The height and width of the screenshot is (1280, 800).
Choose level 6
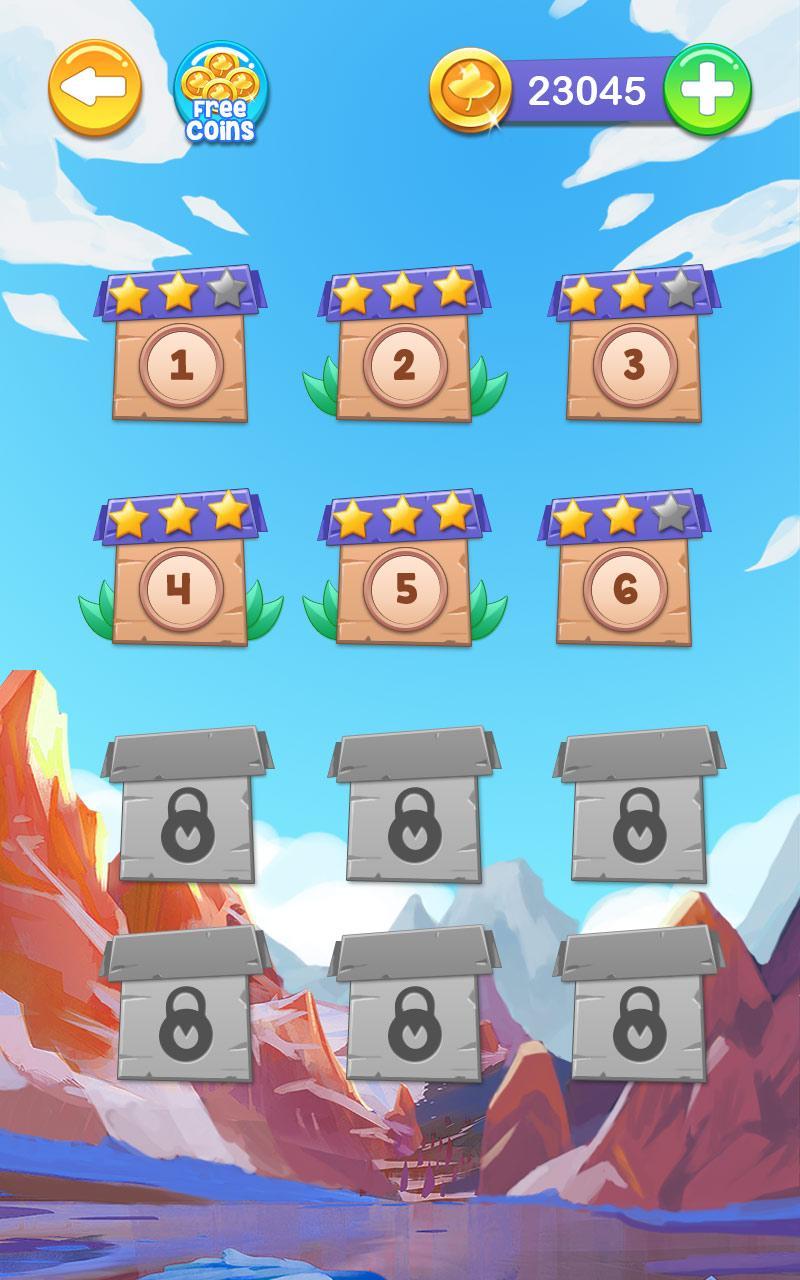pos(625,590)
